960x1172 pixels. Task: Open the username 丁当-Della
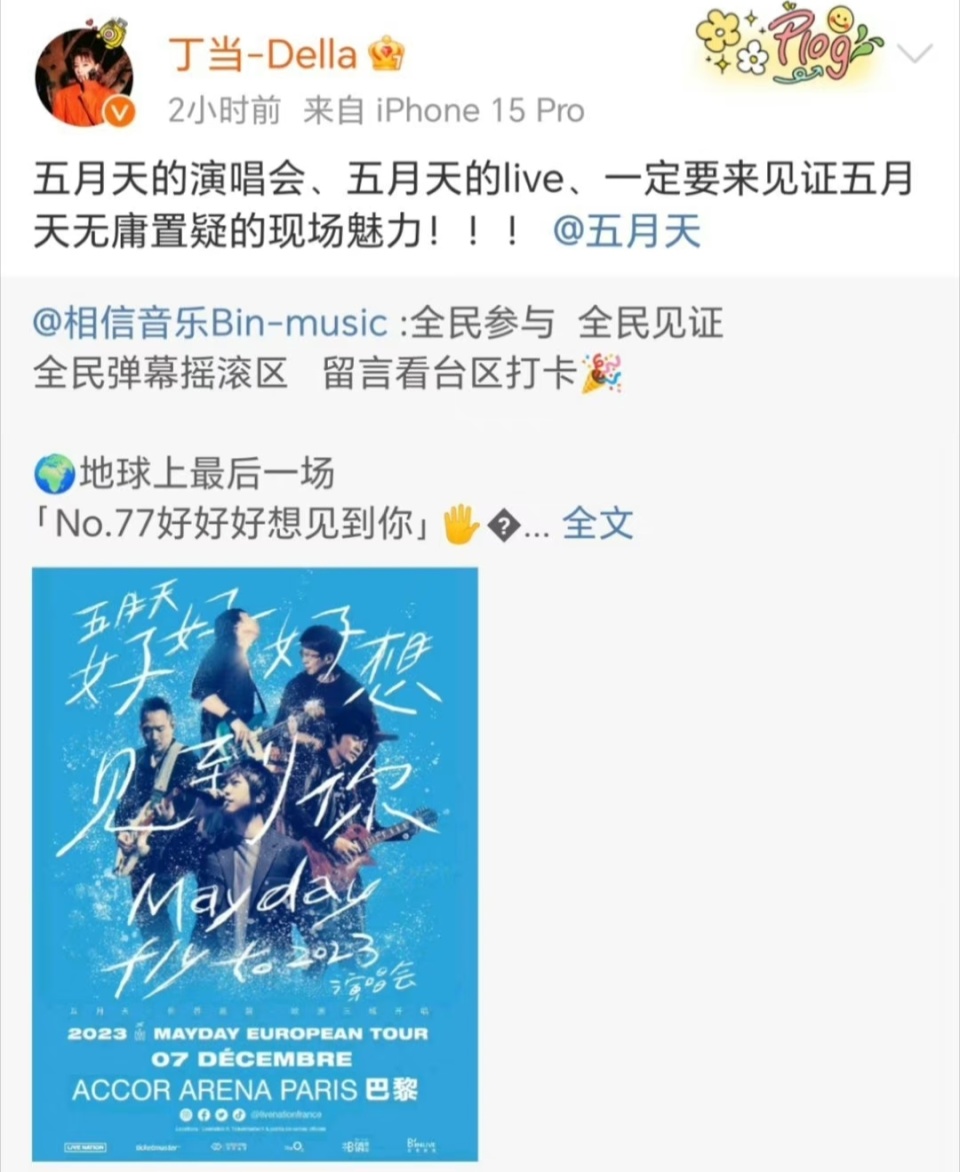[262, 55]
